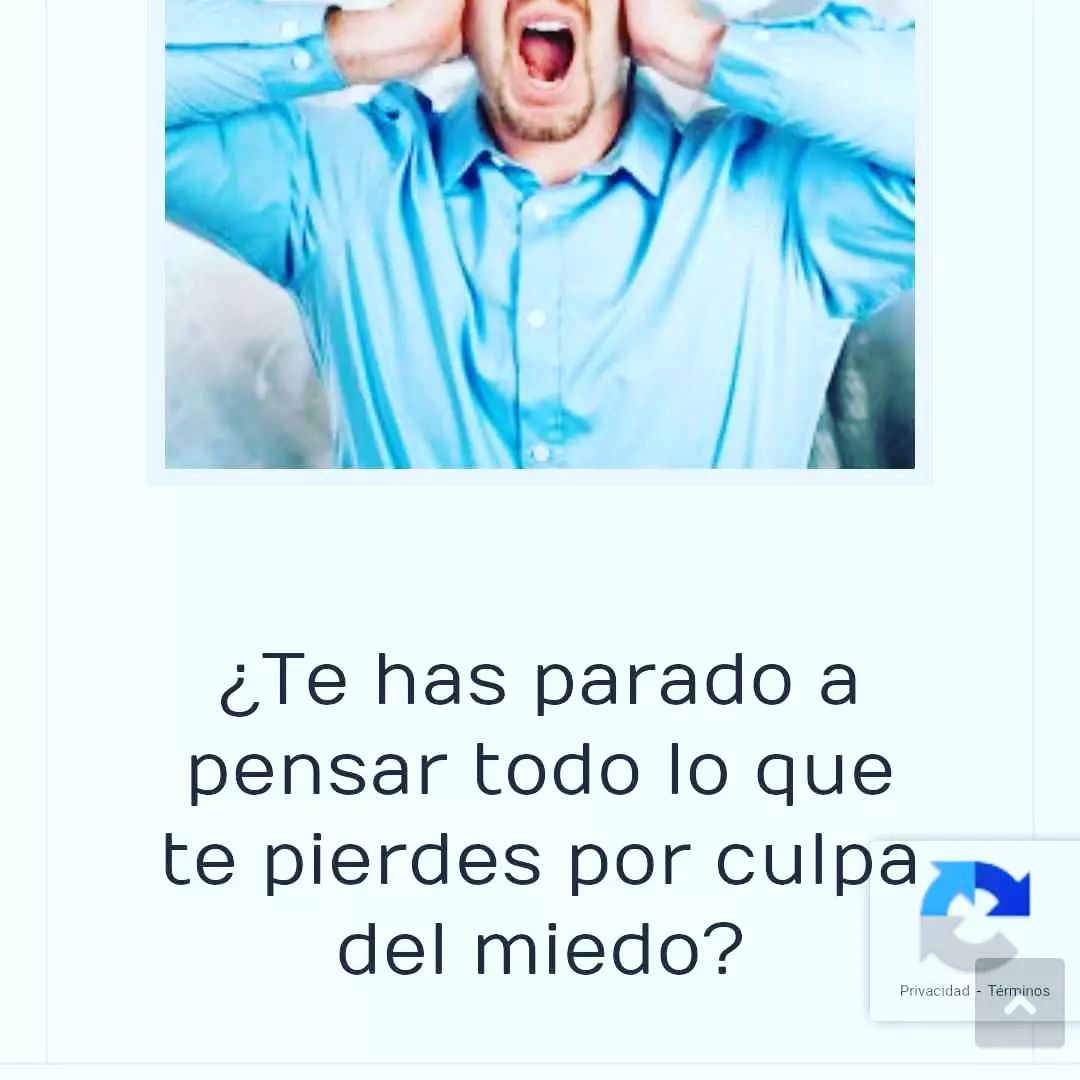
Task: Open the reCAPTCHA Privacidad link
Action: 934,991
